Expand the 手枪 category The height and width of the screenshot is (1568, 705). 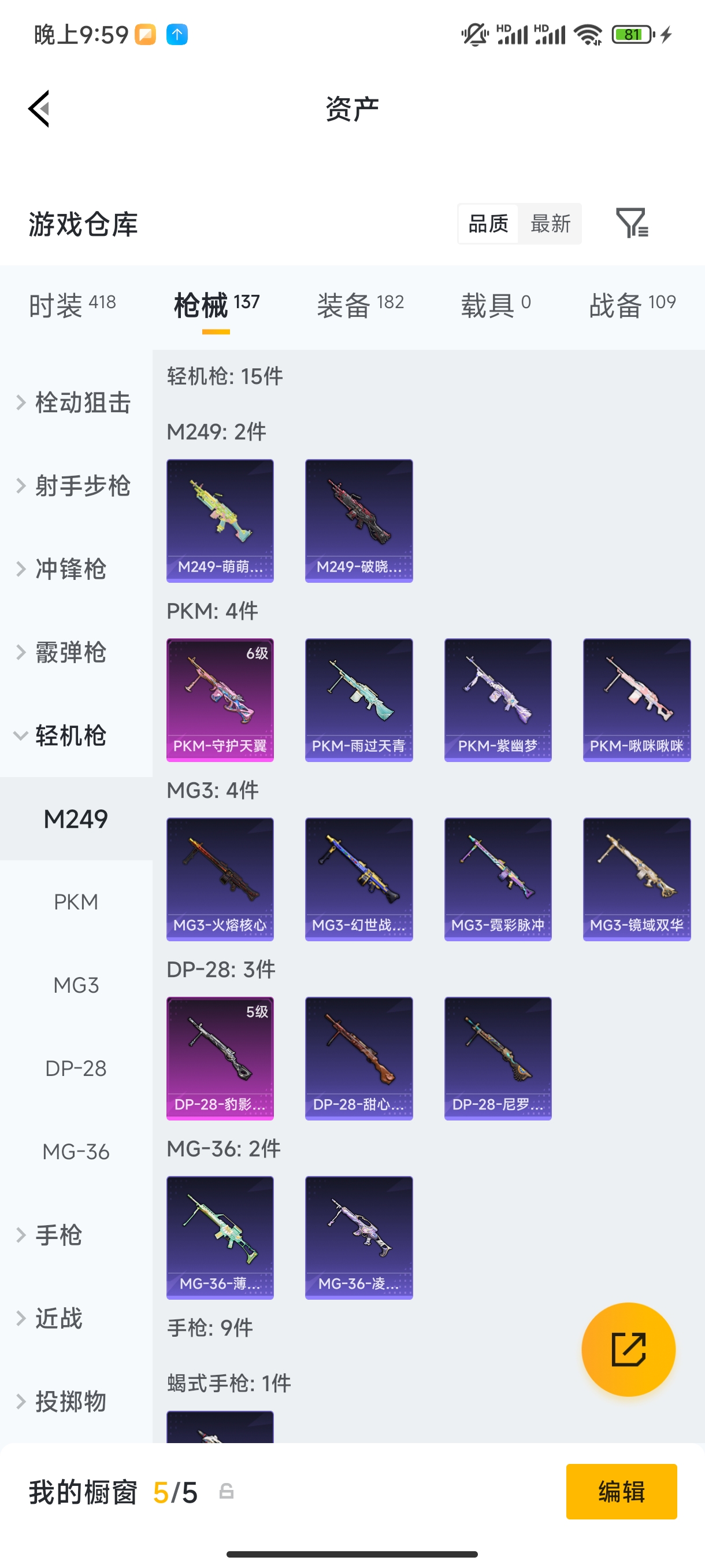point(58,1235)
